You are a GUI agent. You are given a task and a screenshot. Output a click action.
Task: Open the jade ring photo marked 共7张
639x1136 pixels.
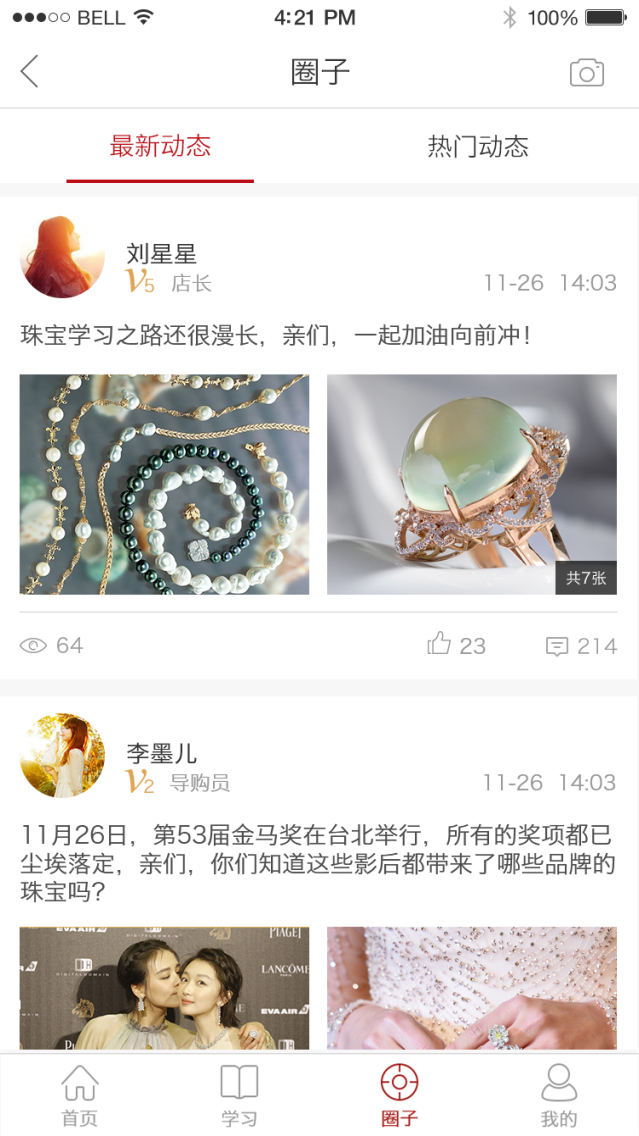point(472,484)
